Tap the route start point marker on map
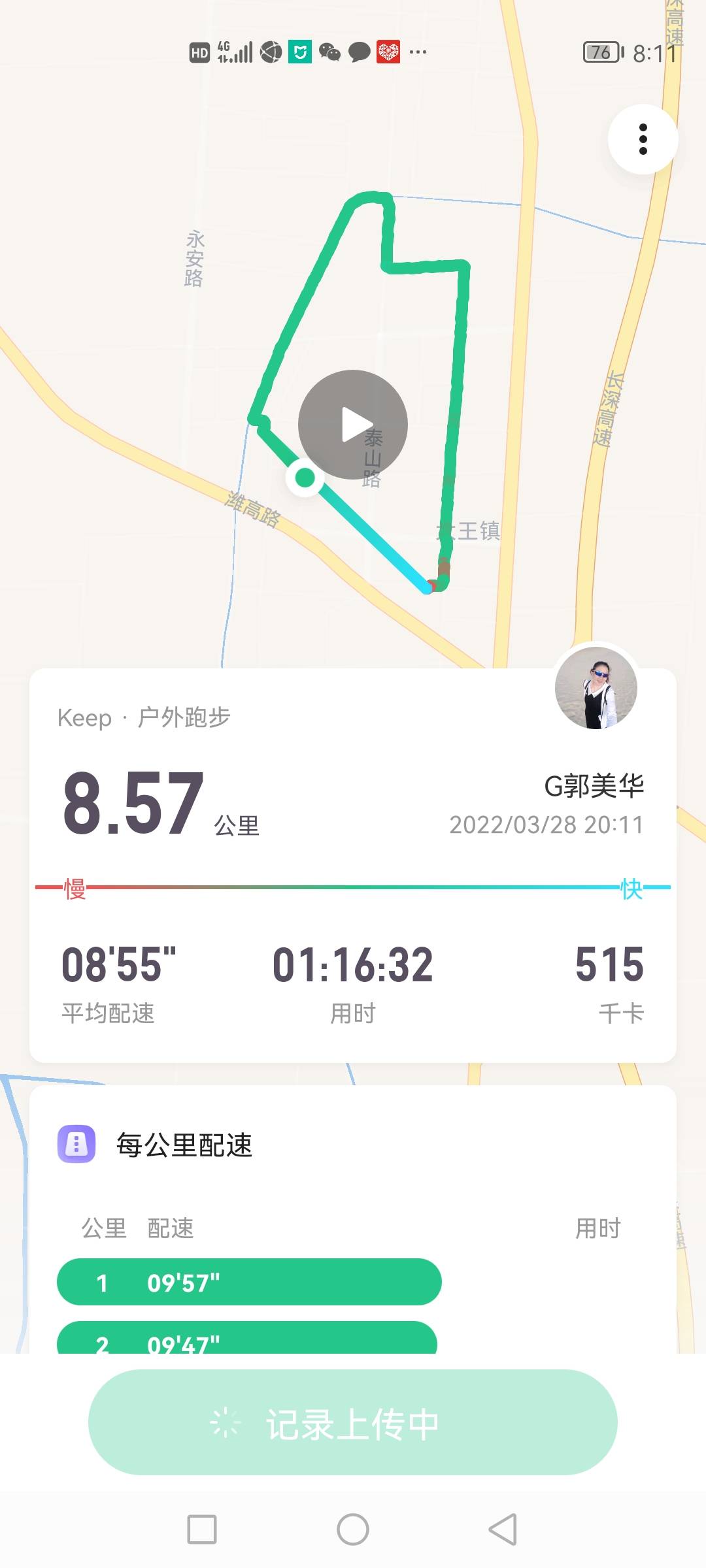The width and height of the screenshot is (706, 1568). 304,478
